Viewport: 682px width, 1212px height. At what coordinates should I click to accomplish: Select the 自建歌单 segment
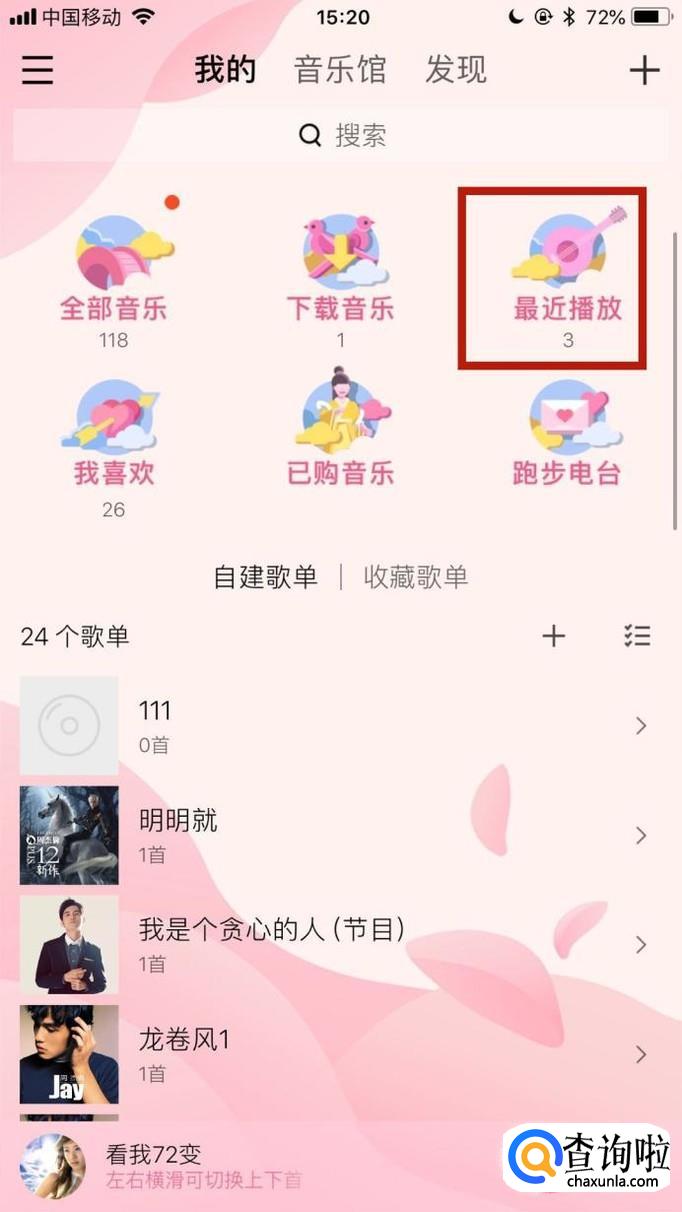(x=266, y=577)
